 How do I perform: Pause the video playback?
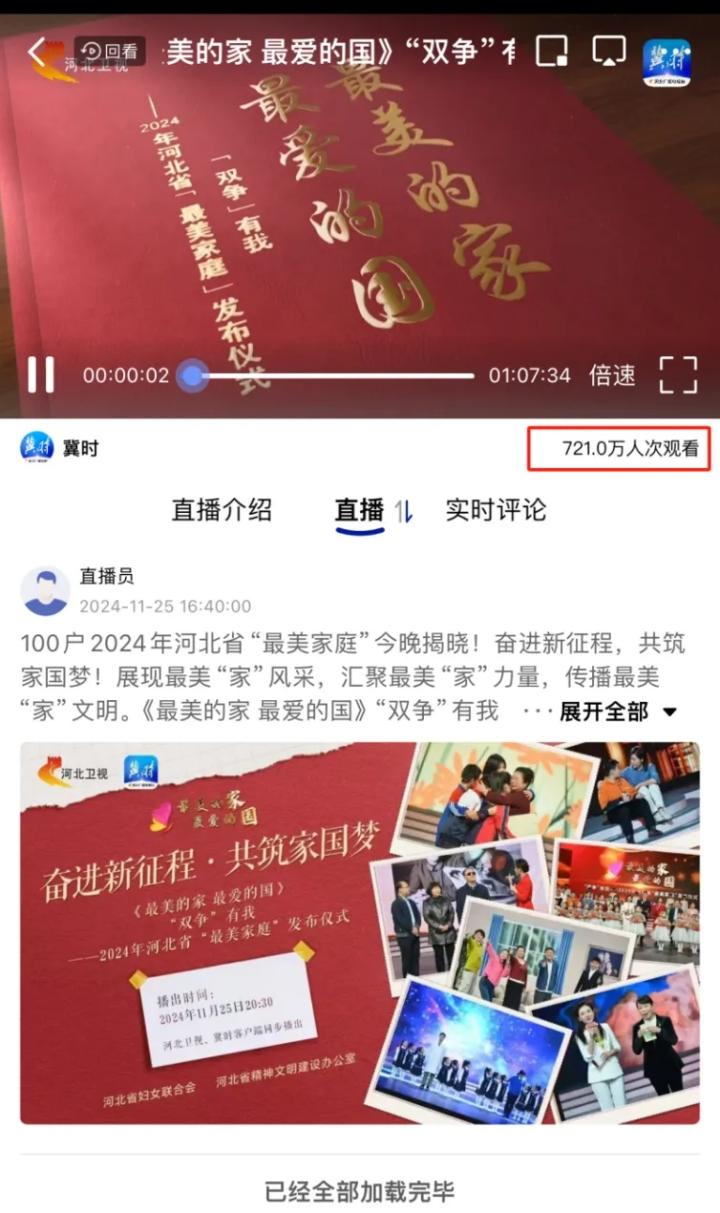[x=41, y=375]
